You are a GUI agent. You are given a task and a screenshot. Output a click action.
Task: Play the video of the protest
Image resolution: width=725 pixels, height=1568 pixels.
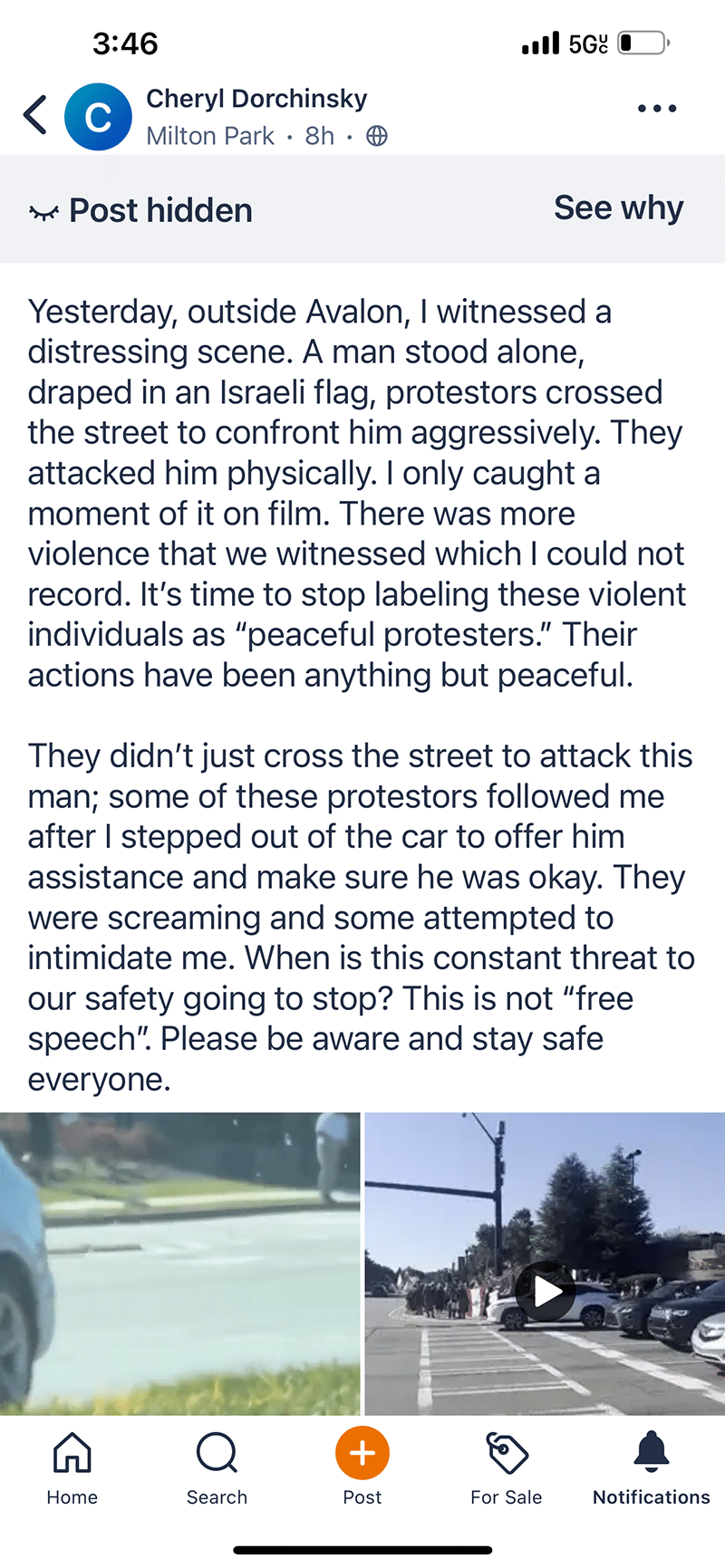[x=546, y=1291]
